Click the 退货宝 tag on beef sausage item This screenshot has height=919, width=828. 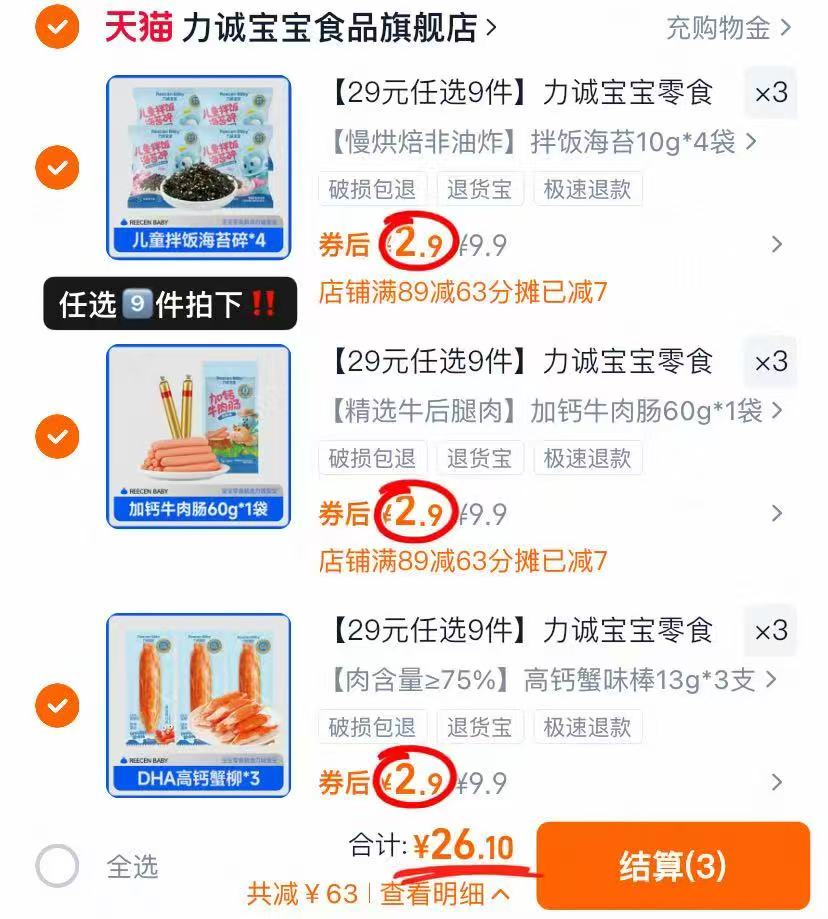480,458
